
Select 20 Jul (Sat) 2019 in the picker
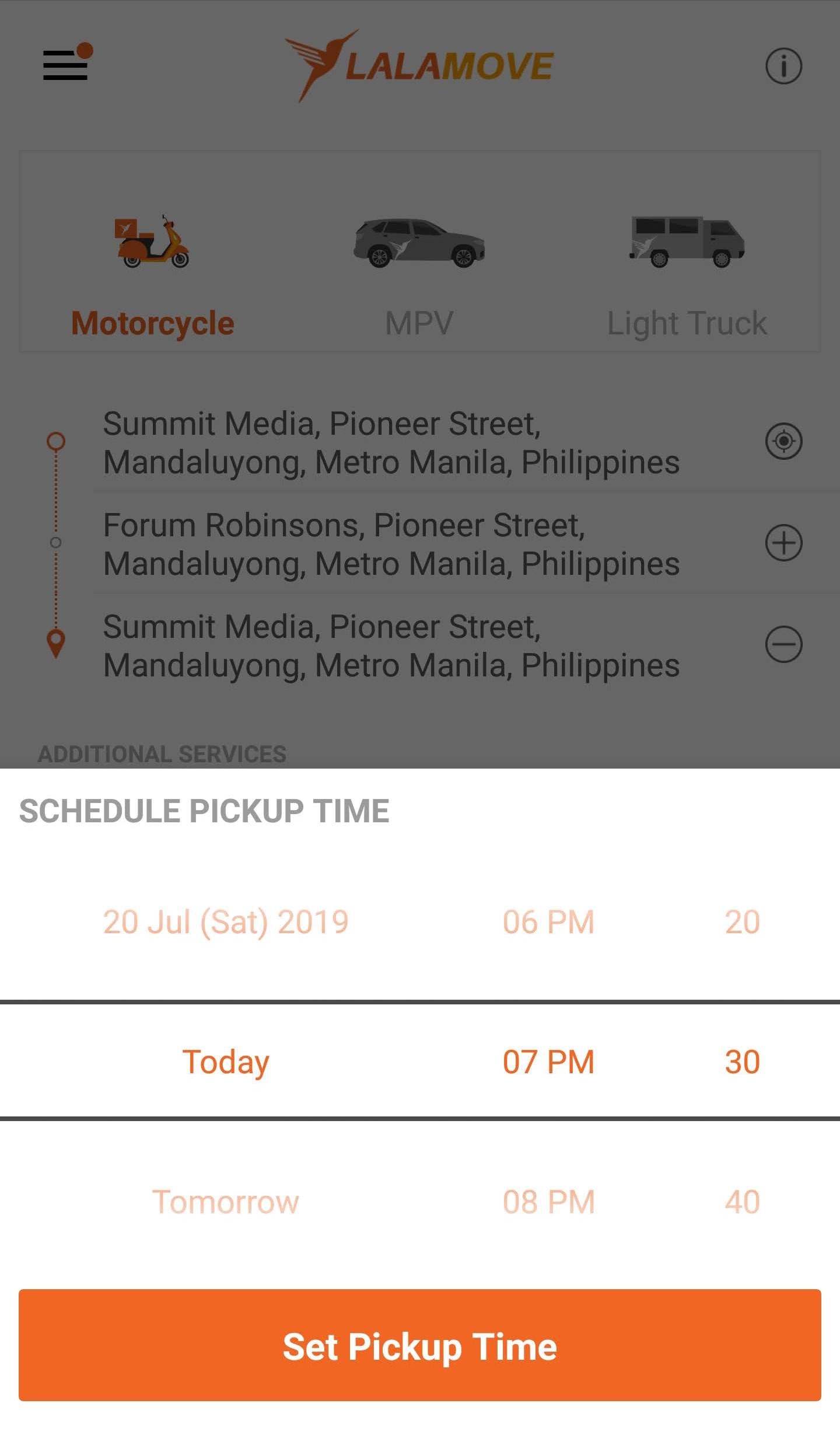coord(225,922)
